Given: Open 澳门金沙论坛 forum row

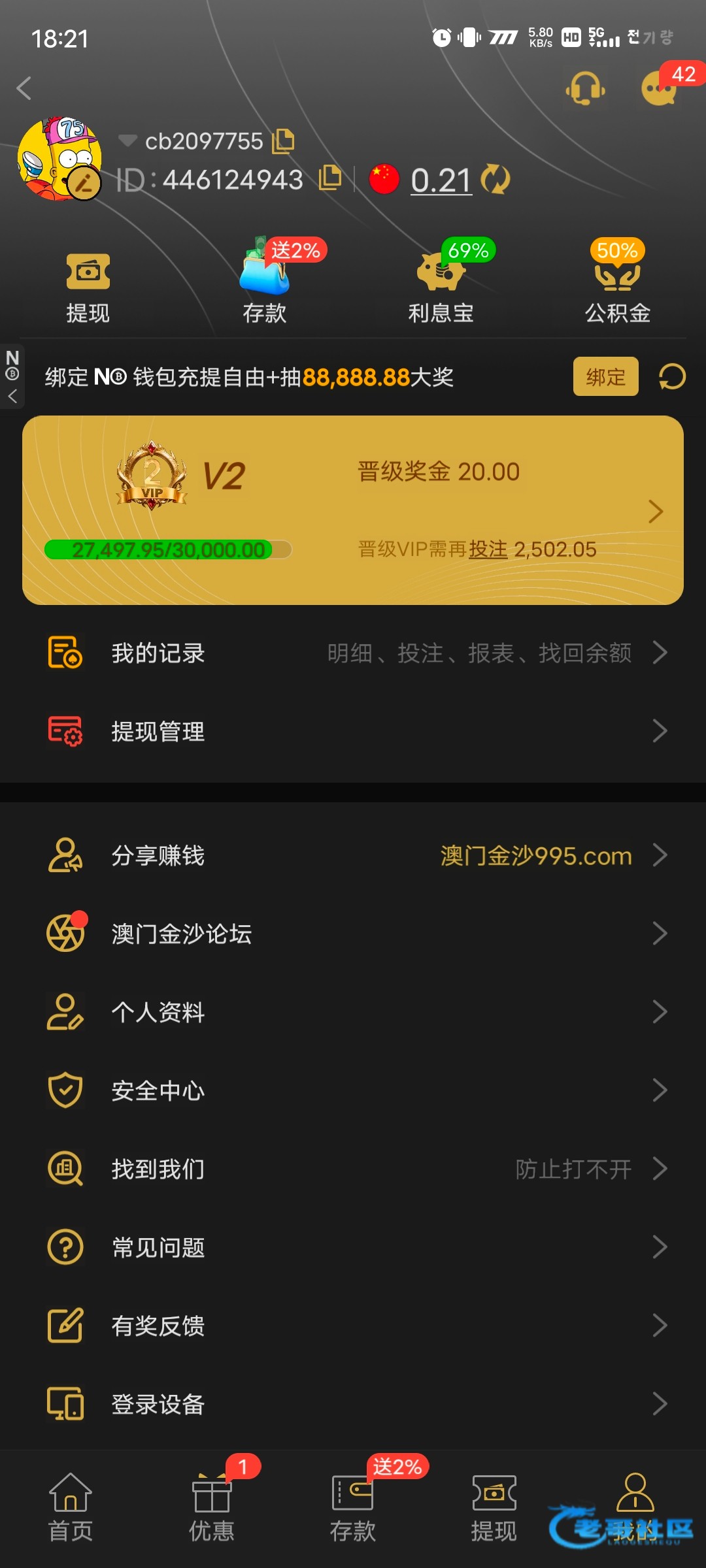Looking at the screenshot, I should point(353,934).
